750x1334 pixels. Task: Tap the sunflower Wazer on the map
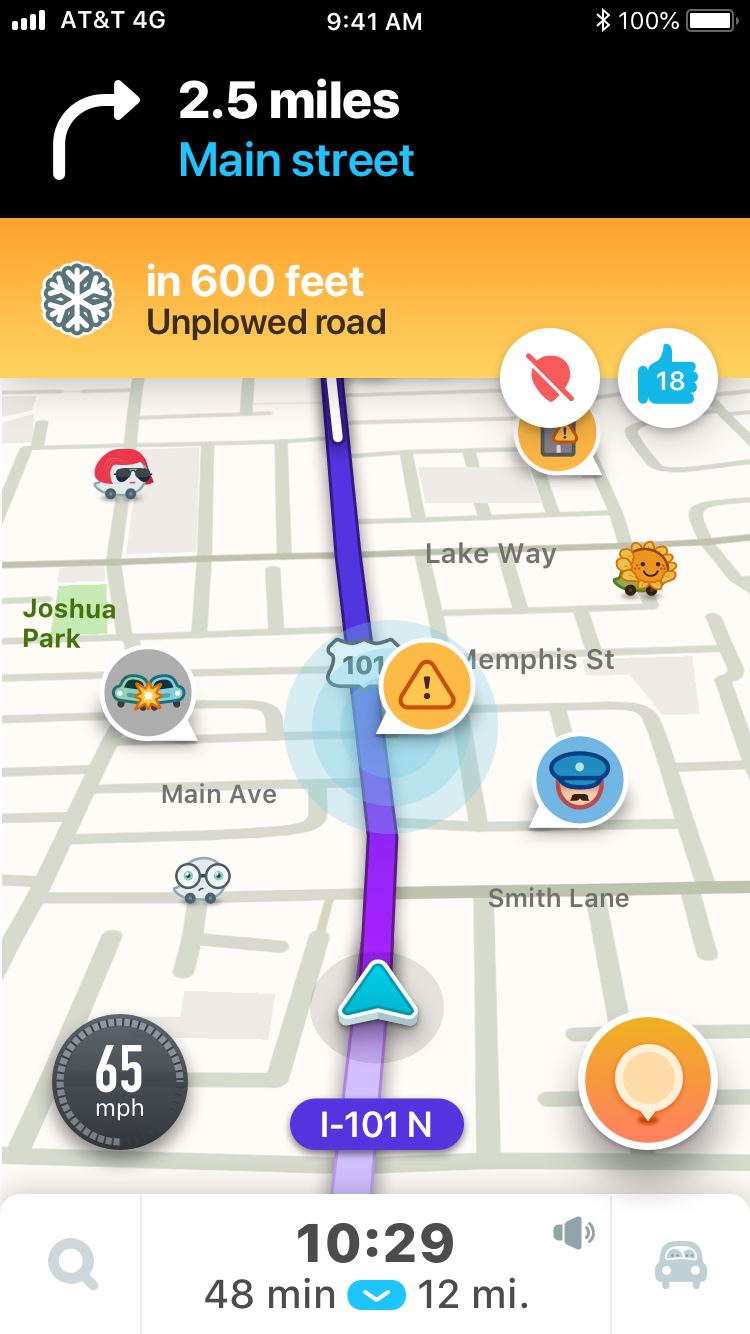pyautogui.click(x=645, y=568)
